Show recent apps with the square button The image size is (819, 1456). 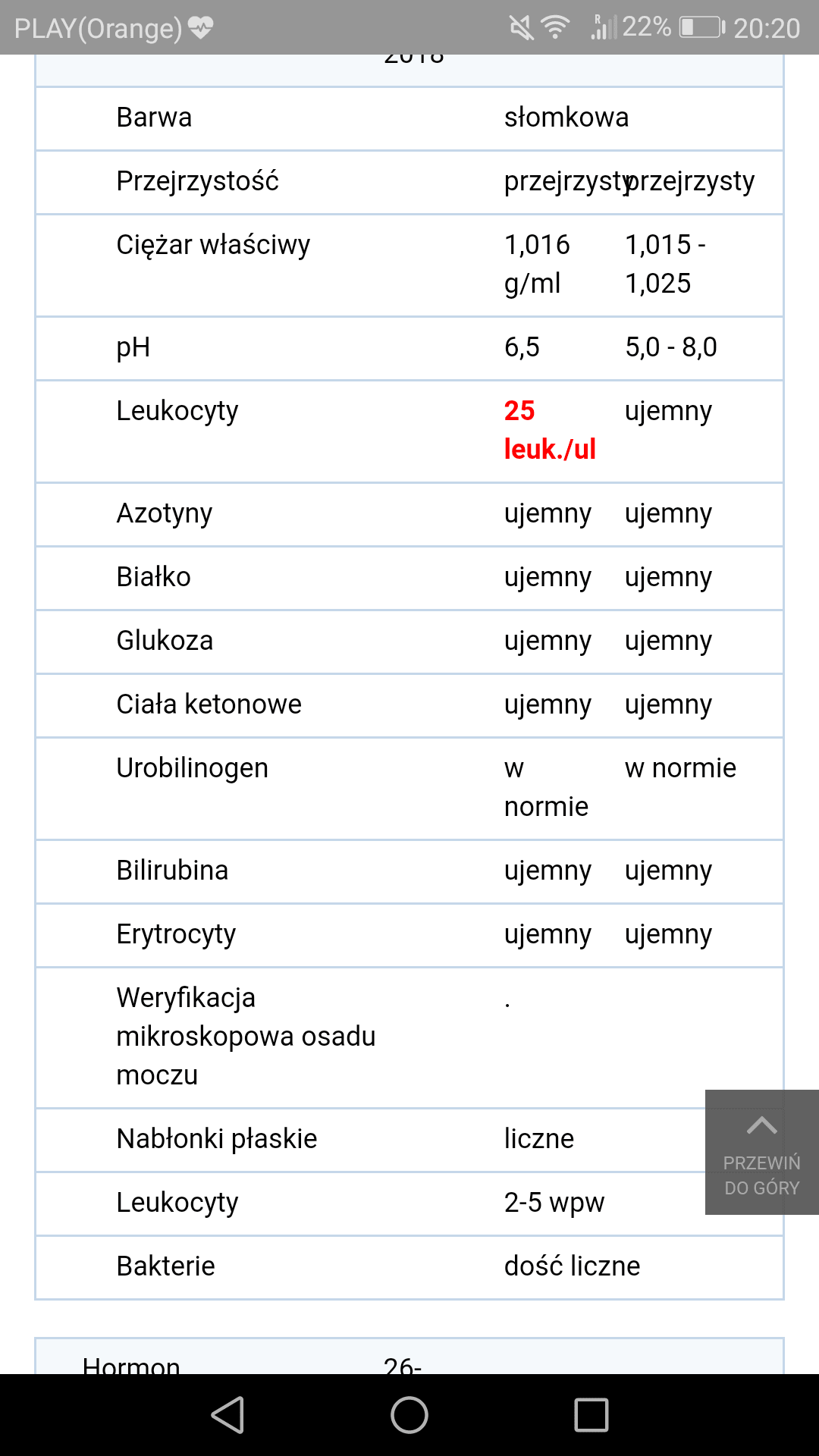pos(591,1415)
